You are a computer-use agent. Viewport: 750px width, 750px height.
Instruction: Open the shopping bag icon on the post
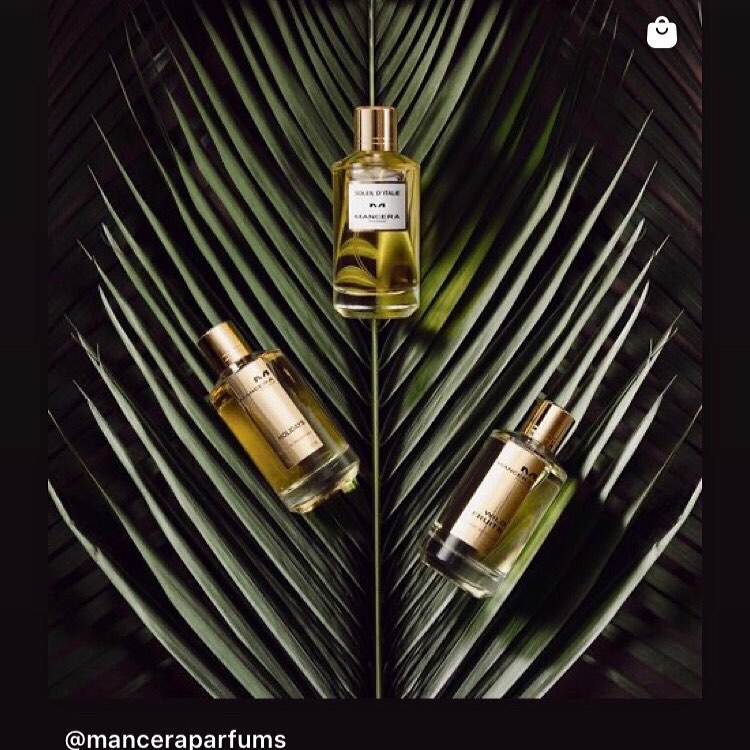tap(662, 33)
